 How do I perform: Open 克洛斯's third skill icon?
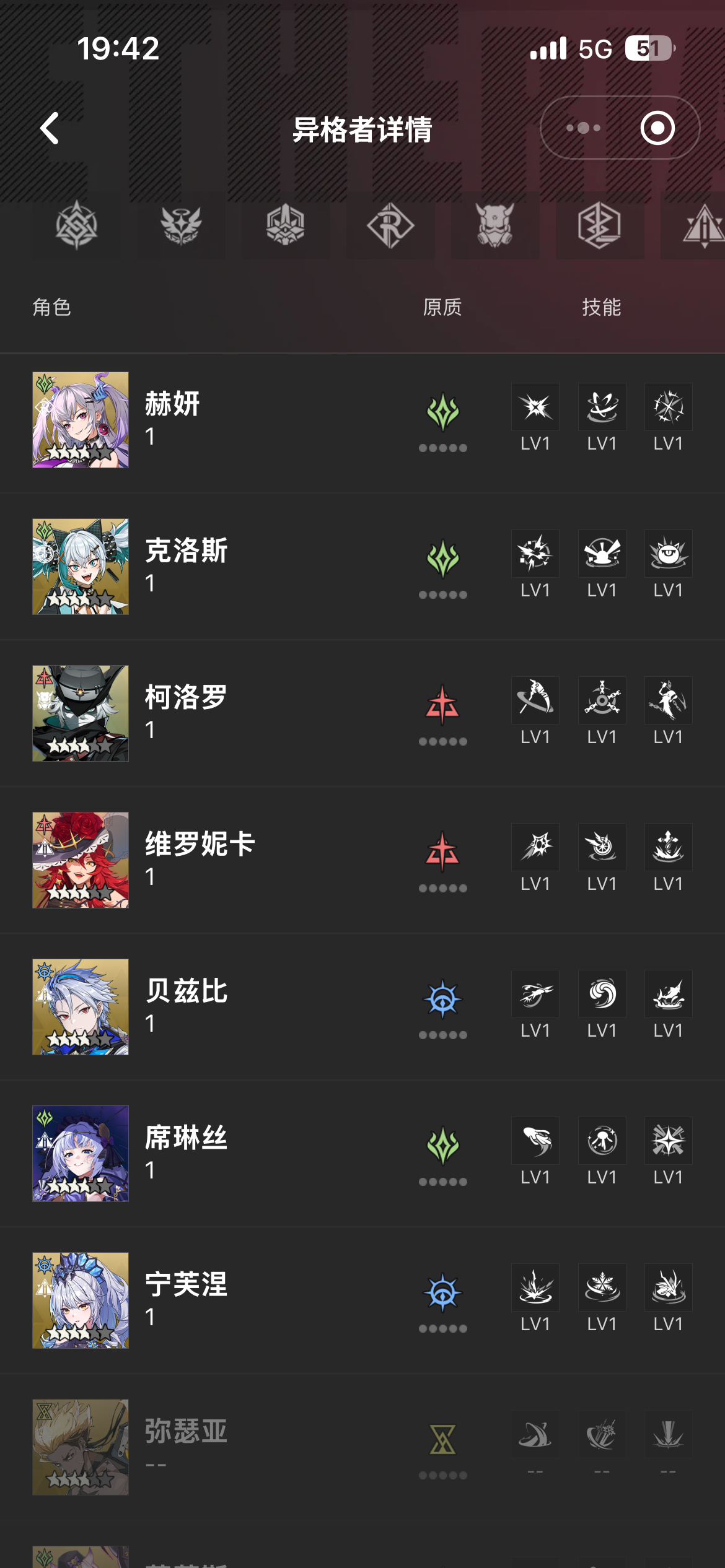point(668,554)
